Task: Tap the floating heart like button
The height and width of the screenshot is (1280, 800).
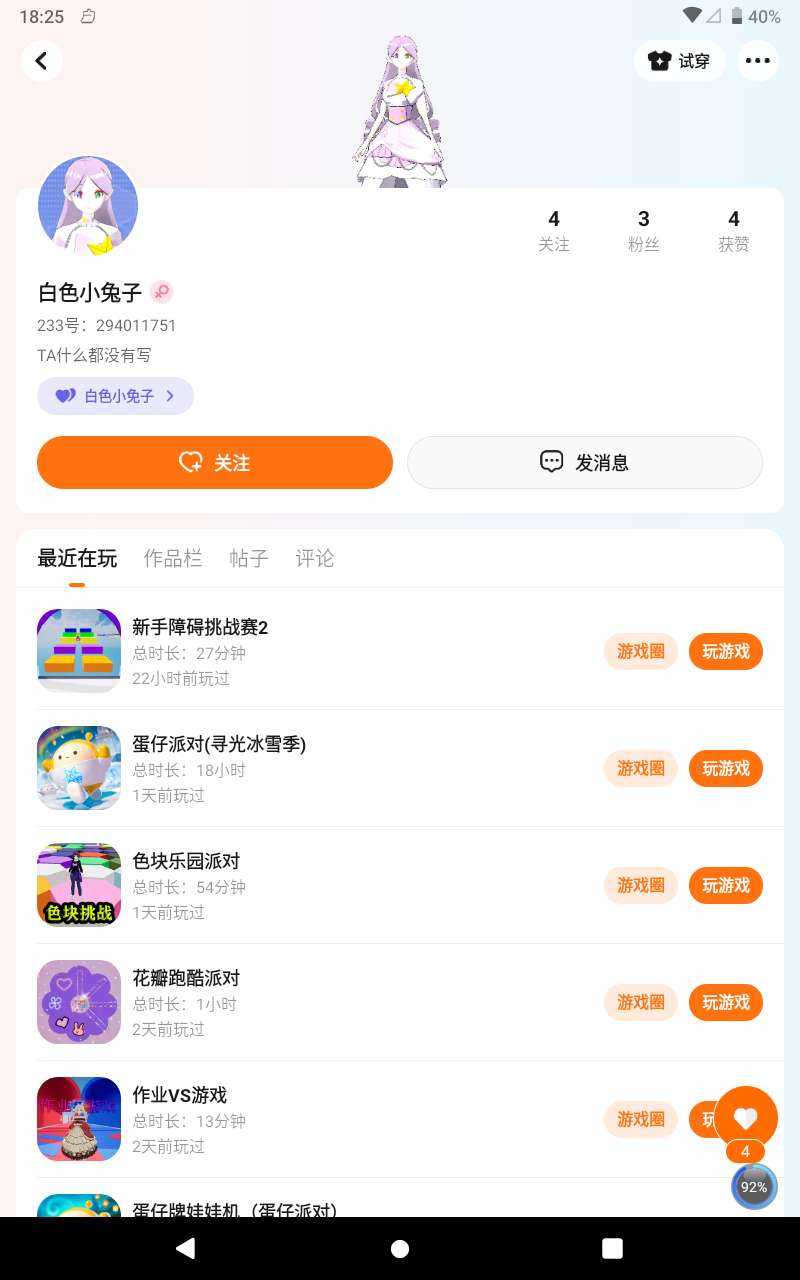Action: click(745, 1118)
